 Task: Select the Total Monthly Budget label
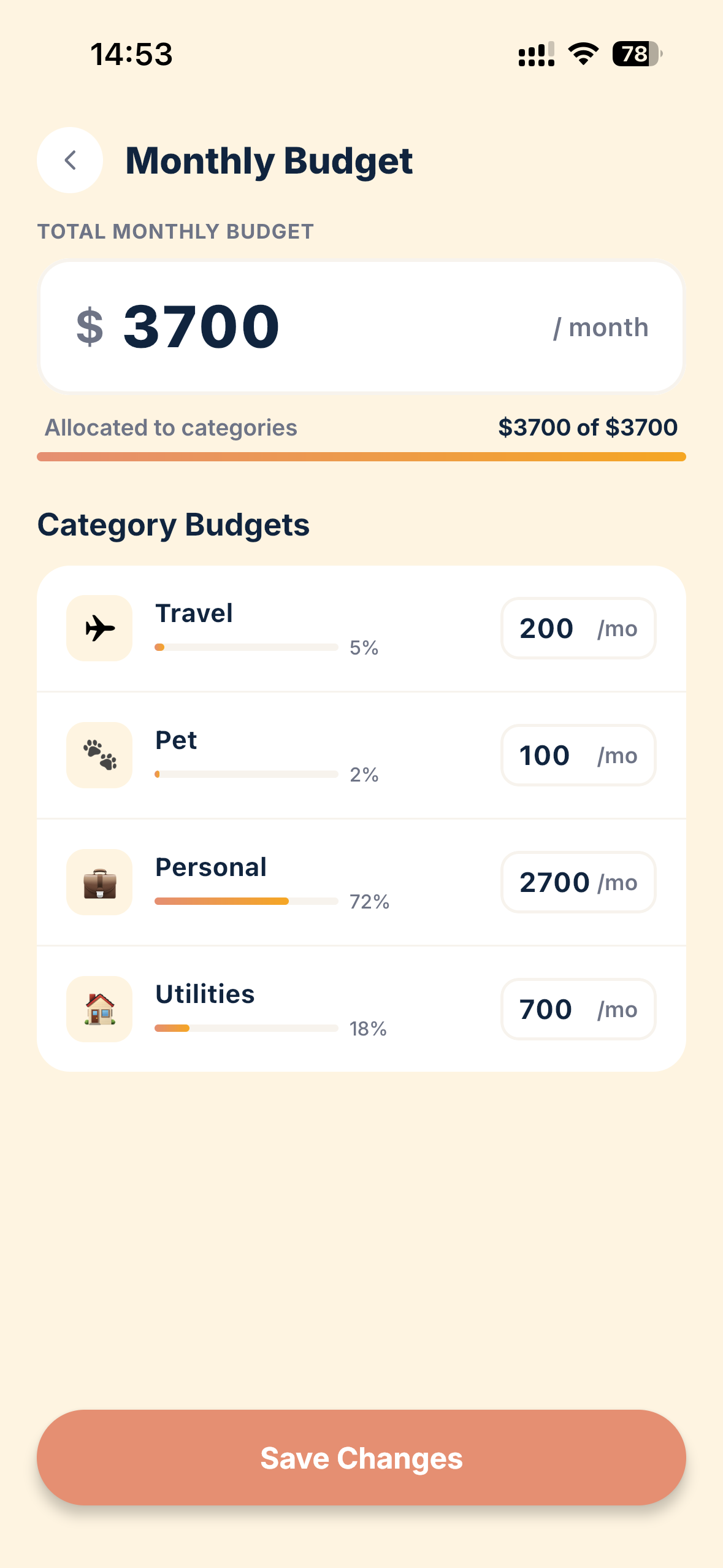175,231
